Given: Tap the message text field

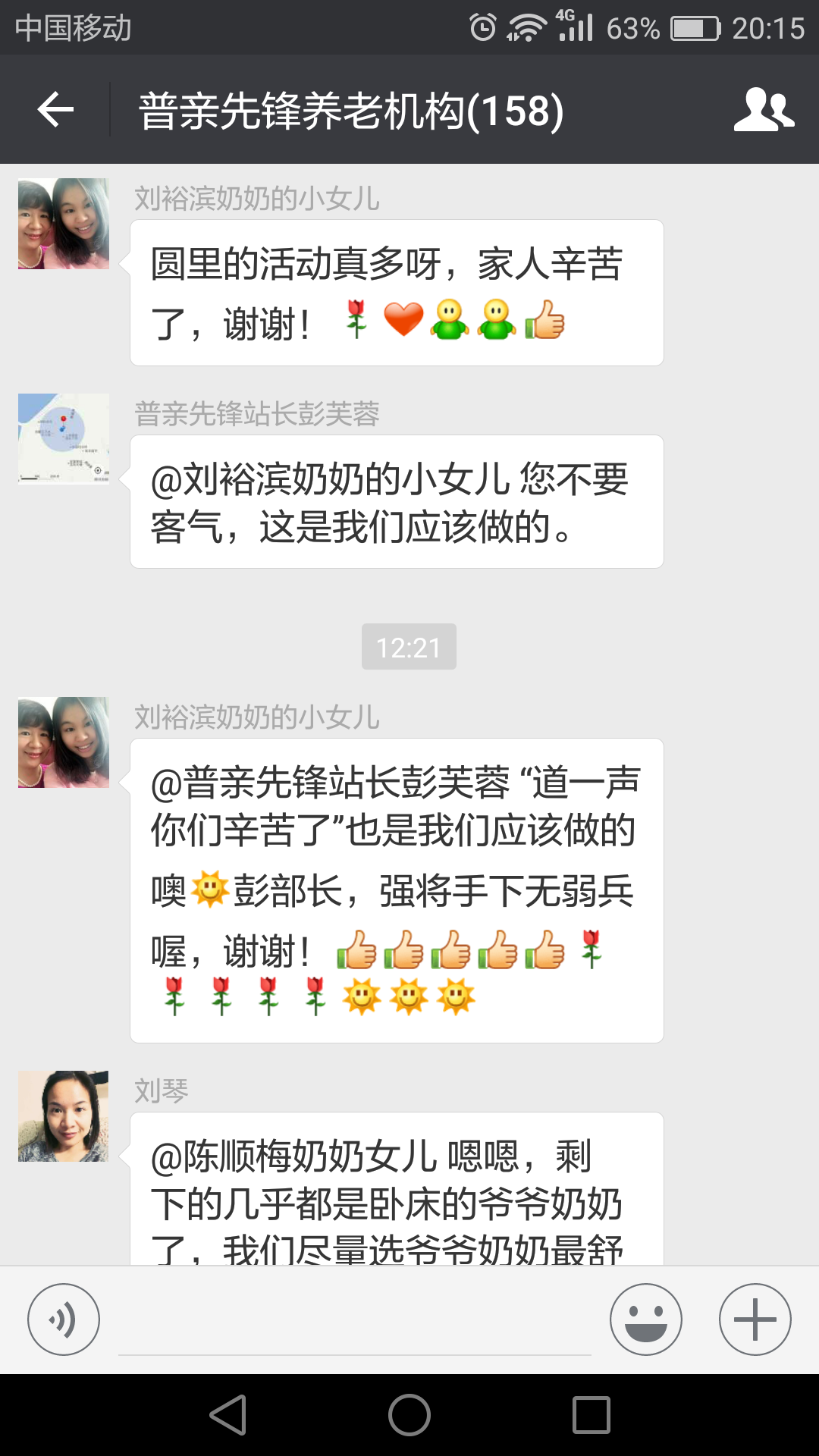Looking at the screenshot, I should (354, 1323).
